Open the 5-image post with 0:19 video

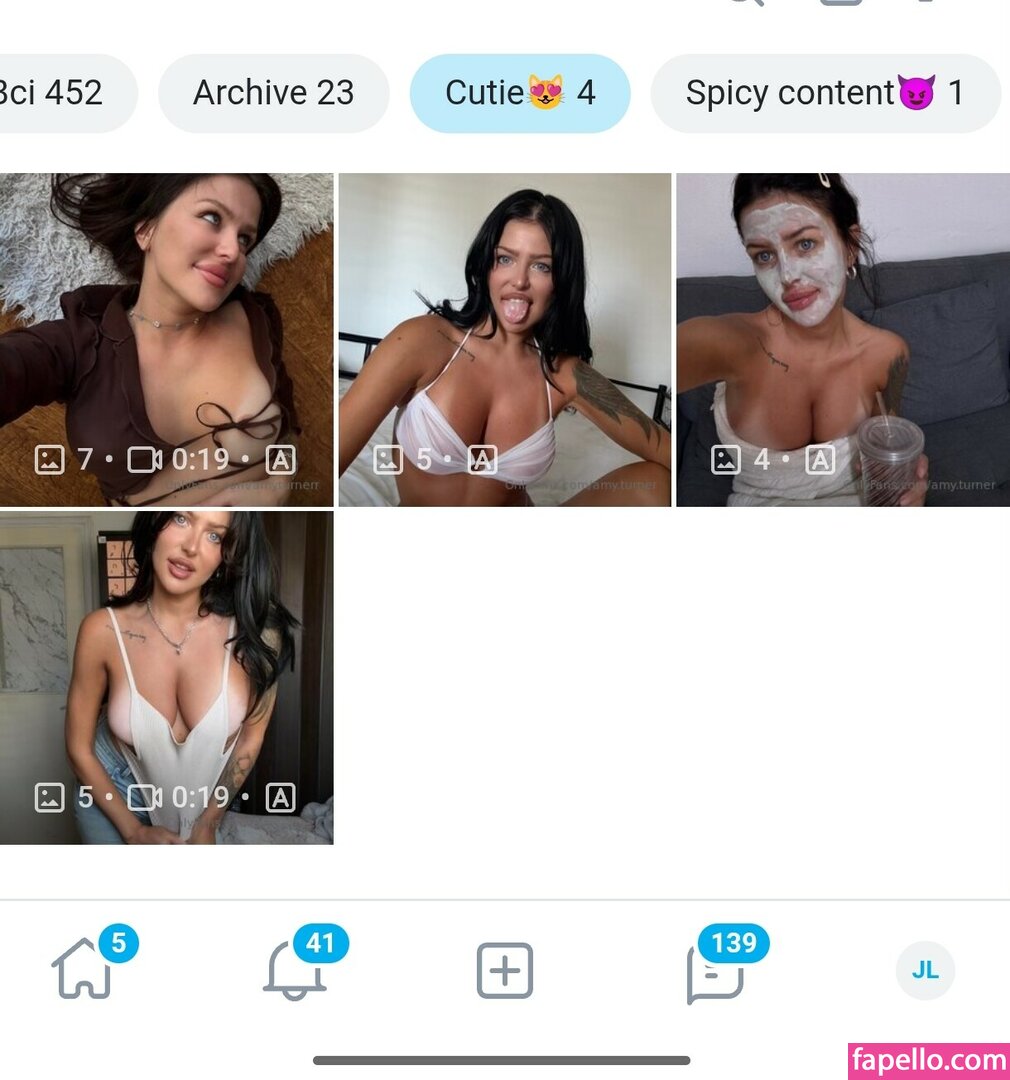coord(166,677)
